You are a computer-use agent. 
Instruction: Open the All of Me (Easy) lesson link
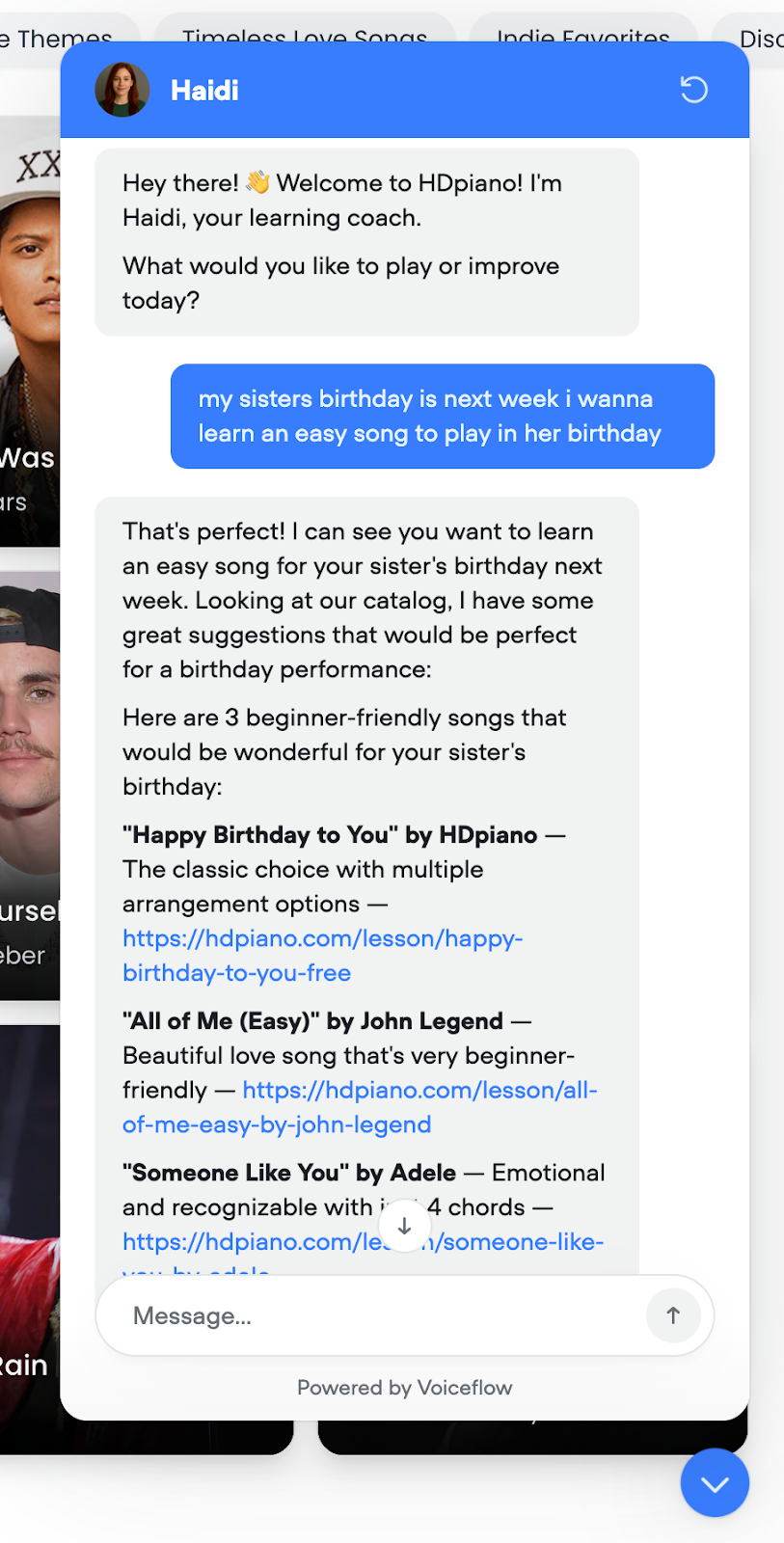[360, 1107]
